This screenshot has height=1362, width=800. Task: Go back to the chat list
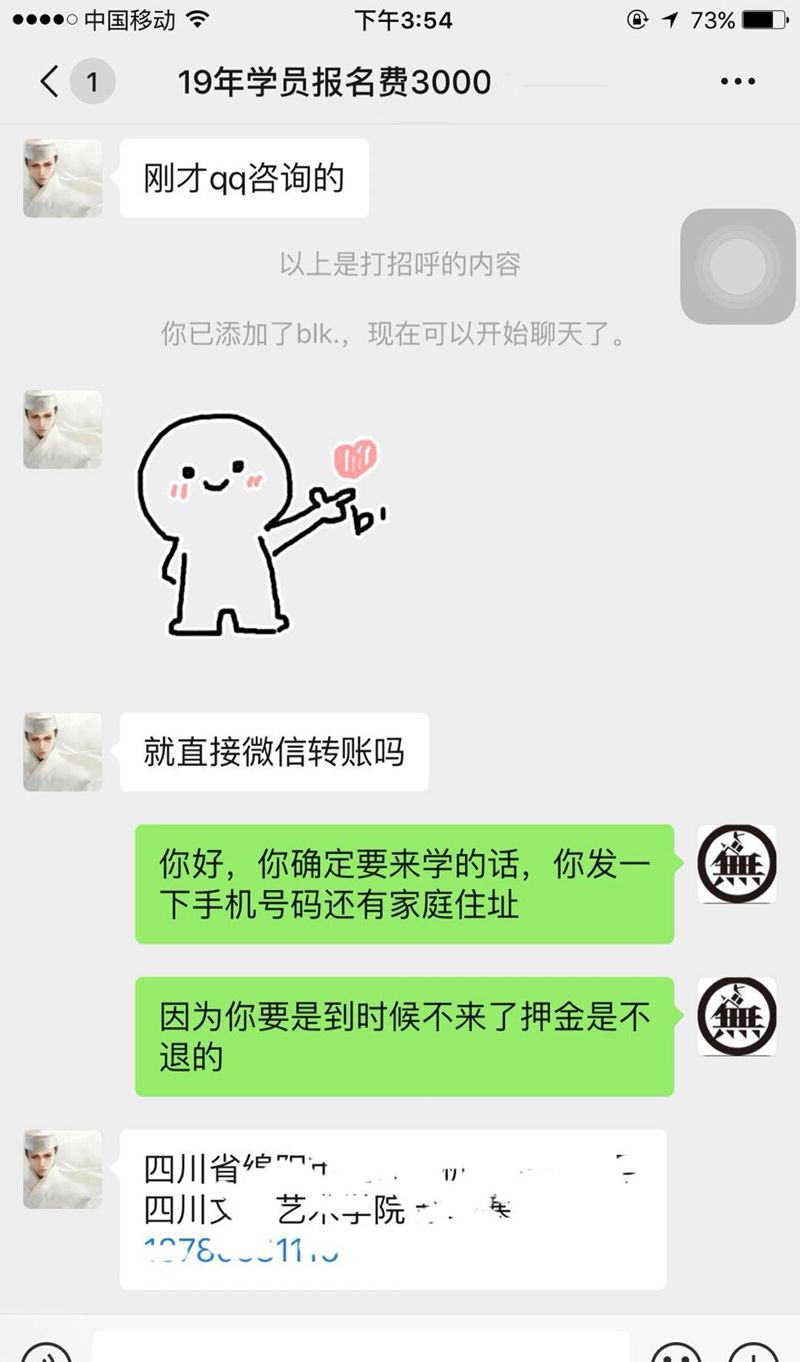[50, 81]
